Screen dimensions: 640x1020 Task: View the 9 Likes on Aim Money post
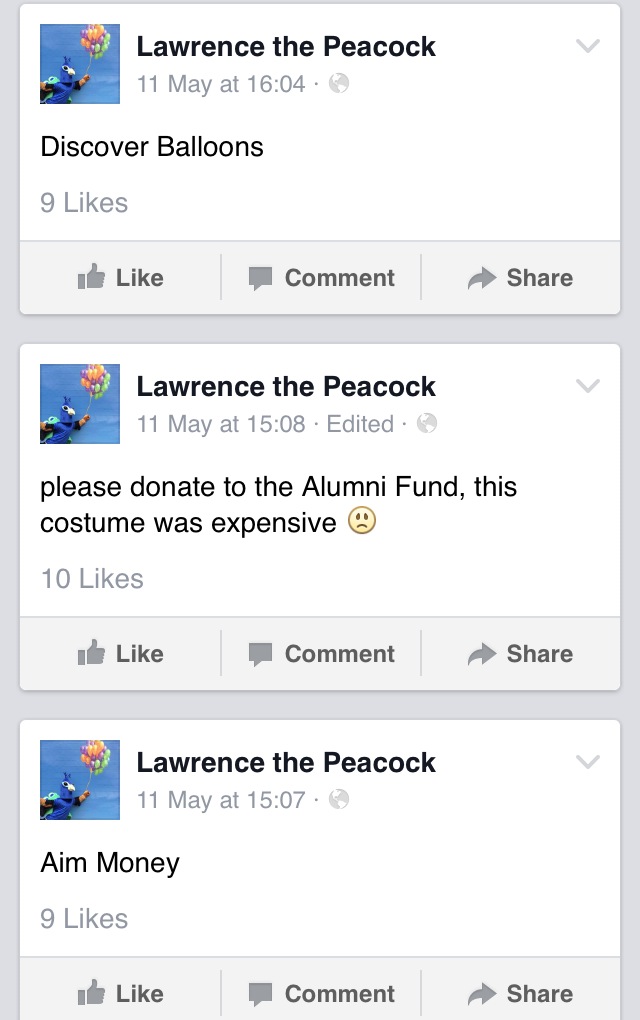click(84, 919)
